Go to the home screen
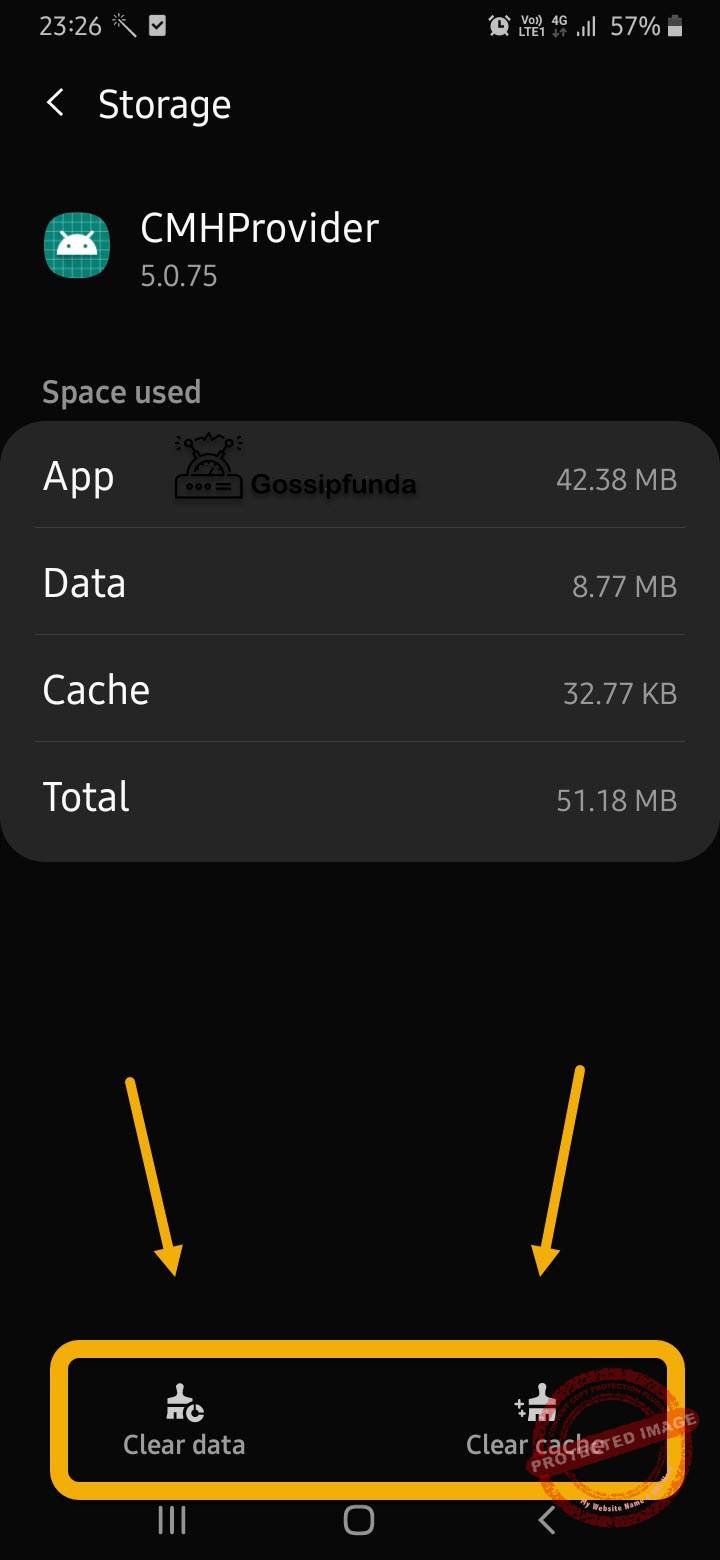Image resolution: width=720 pixels, height=1560 pixels. (x=359, y=1521)
